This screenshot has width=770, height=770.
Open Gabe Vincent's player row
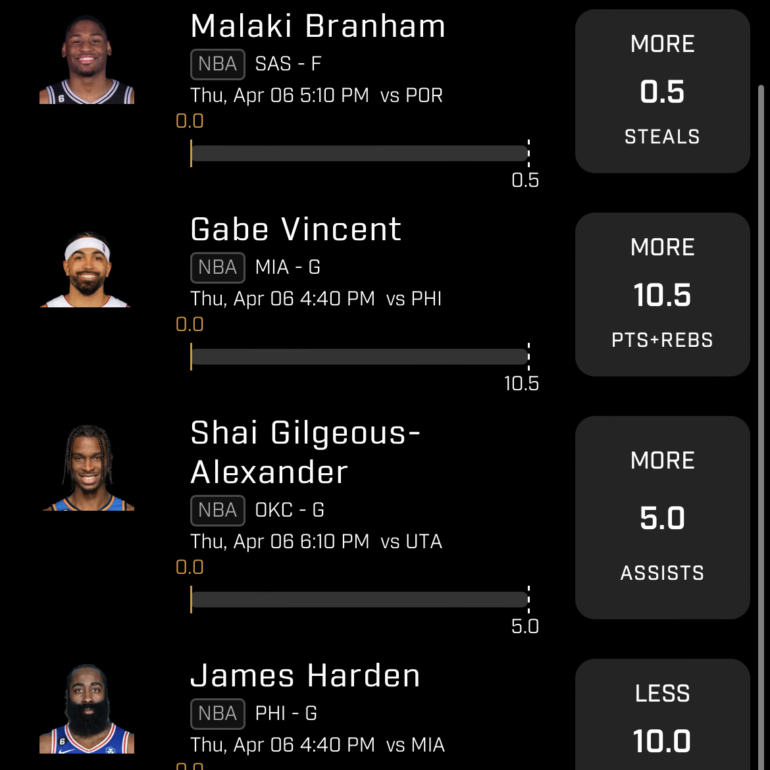(295, 230)
